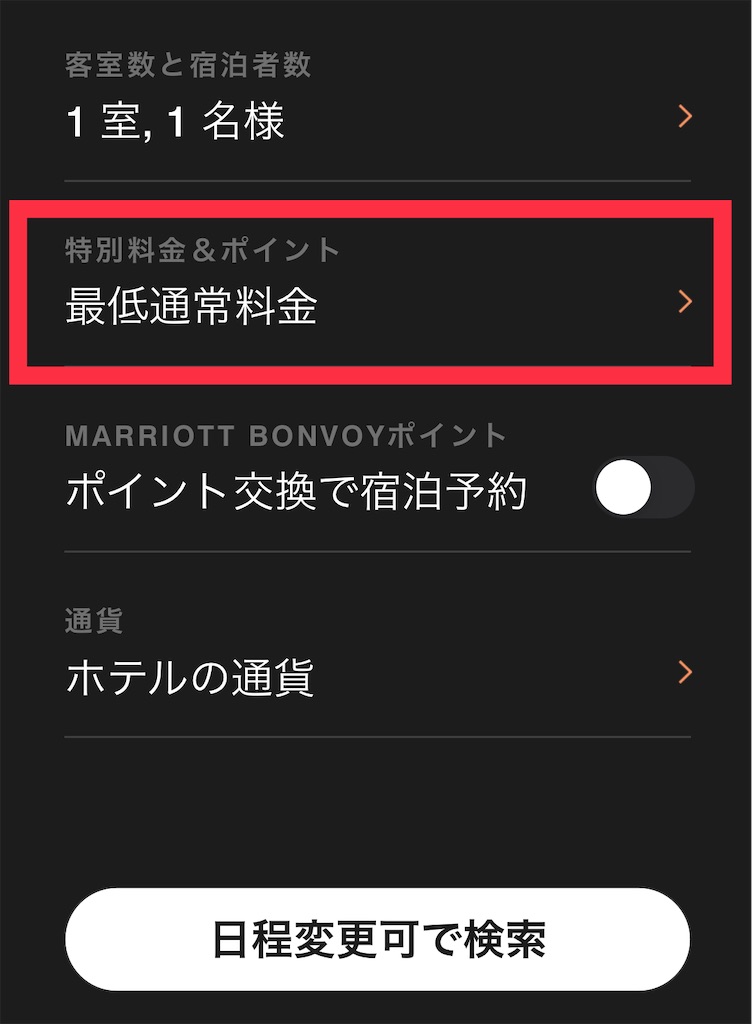This screenshot has height=1024, width=752.
Task: Tap the 日程変更可で検索 button
Action: (377, 940)
